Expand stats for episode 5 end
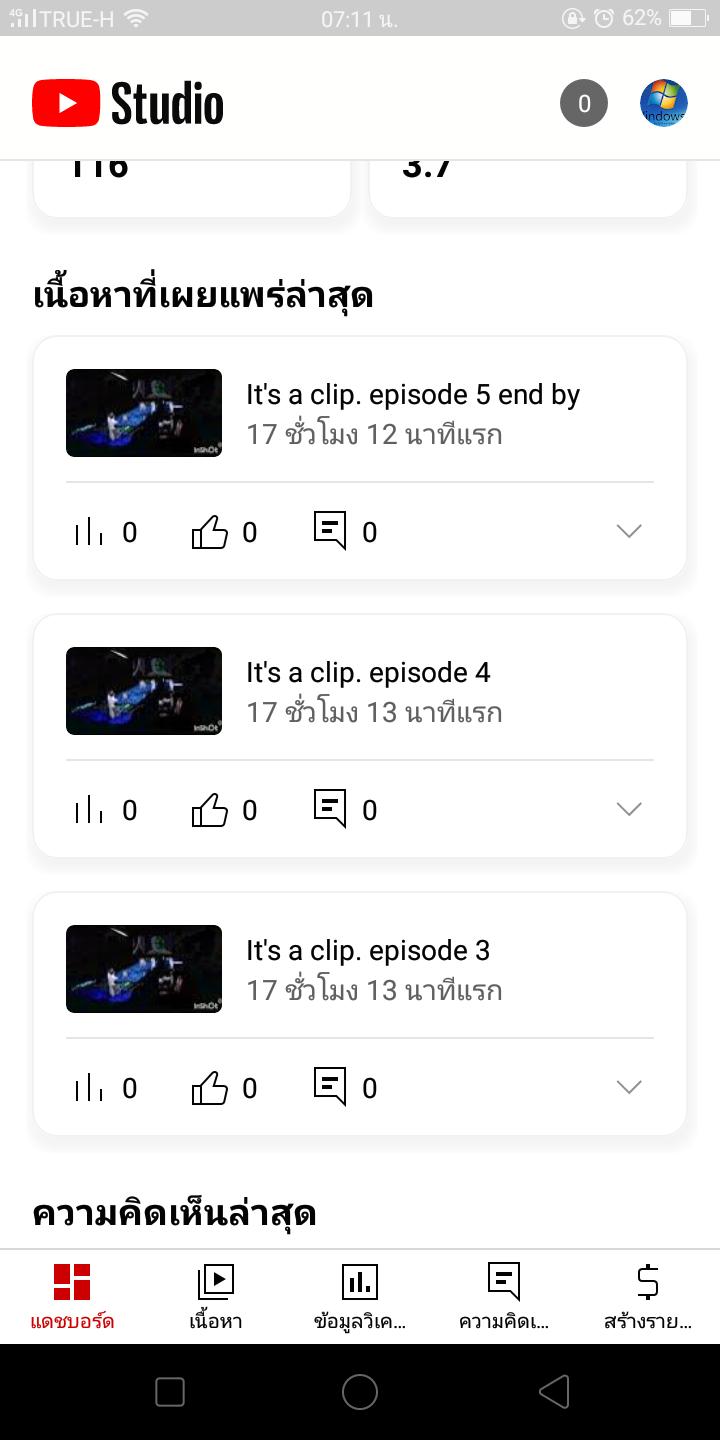The image size is (720, 1440). pyautogui.click(x=629, y=531)
